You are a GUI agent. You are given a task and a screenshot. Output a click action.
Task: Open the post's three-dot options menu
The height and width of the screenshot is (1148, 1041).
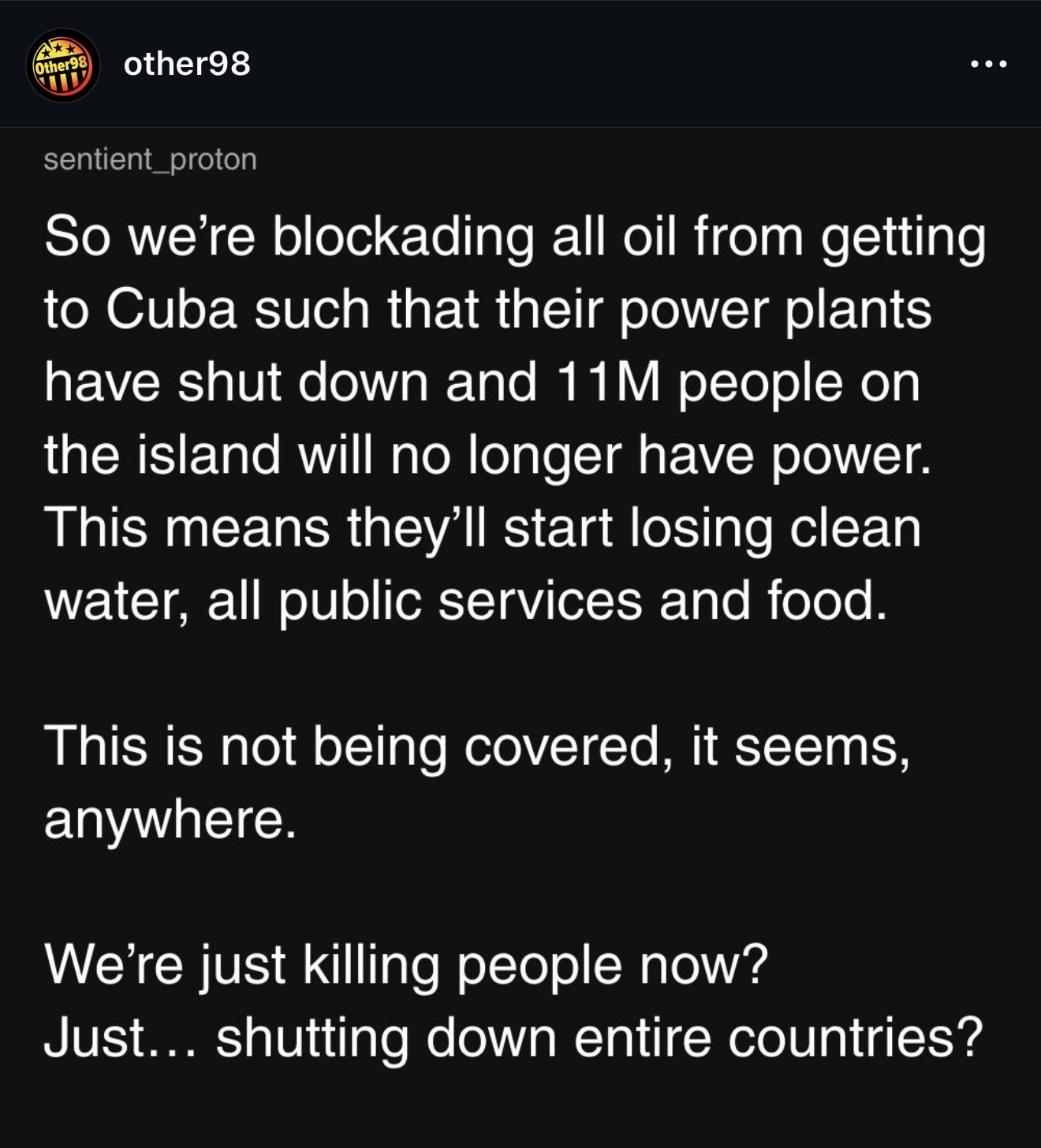(989, 65)
